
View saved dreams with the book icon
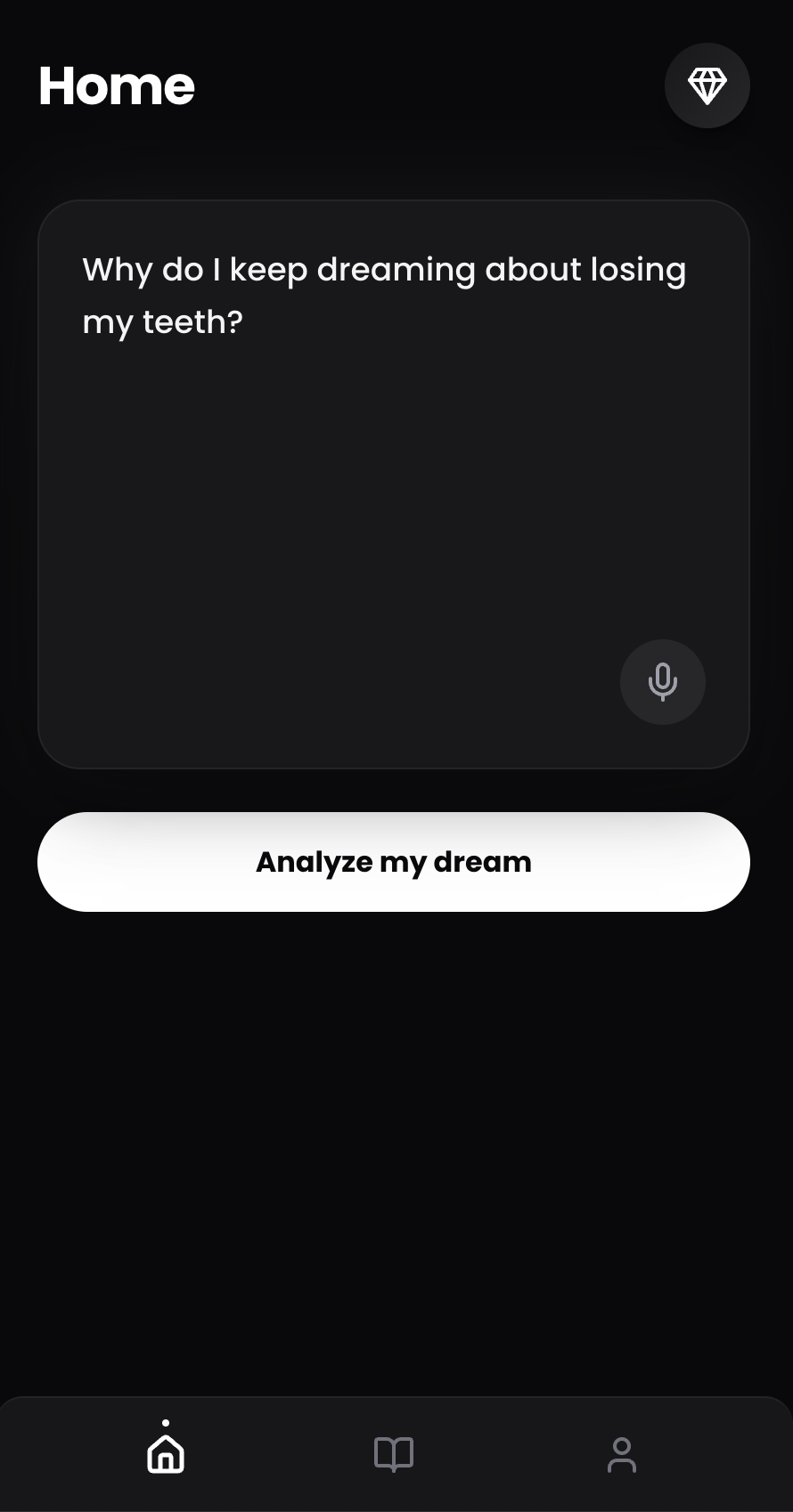(393, 1453)
